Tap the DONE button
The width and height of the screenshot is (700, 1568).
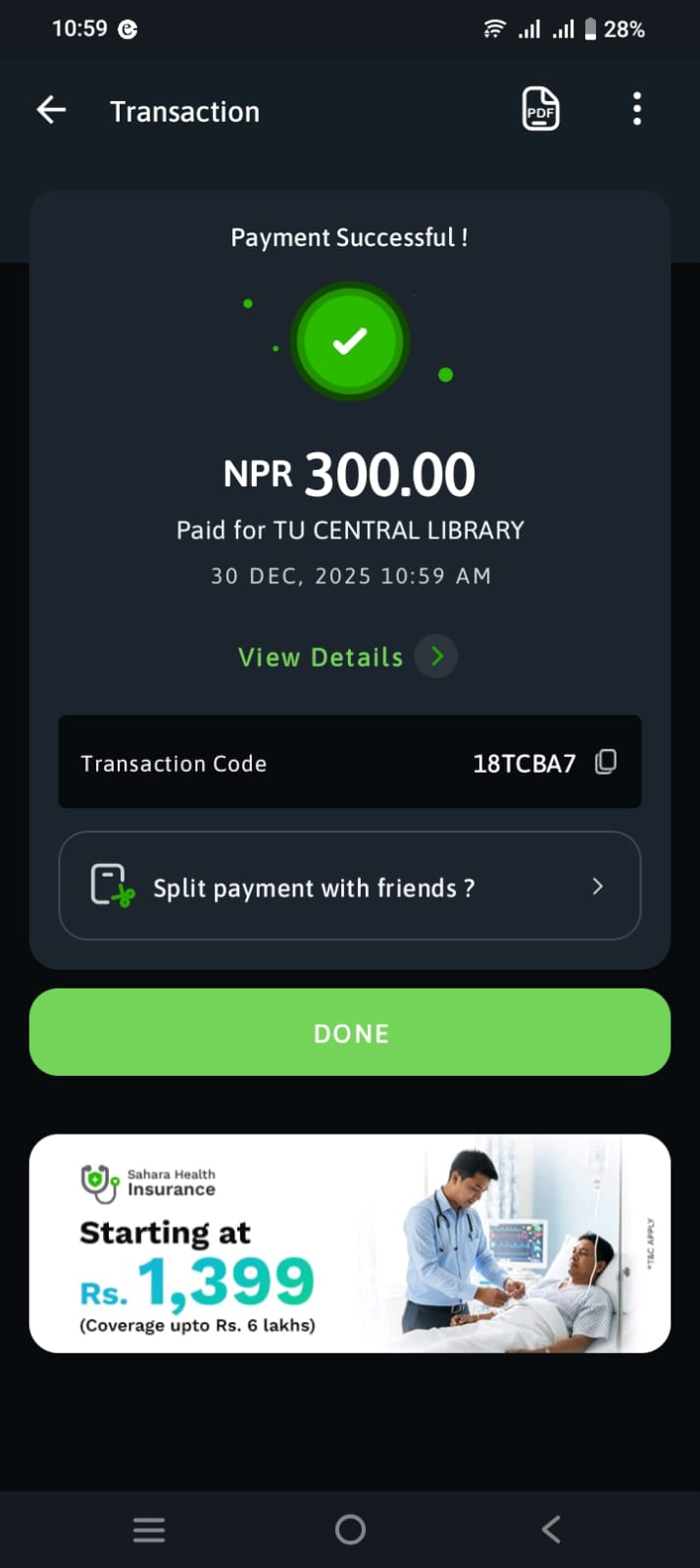pyautogui.click(x=349, y=1033)
